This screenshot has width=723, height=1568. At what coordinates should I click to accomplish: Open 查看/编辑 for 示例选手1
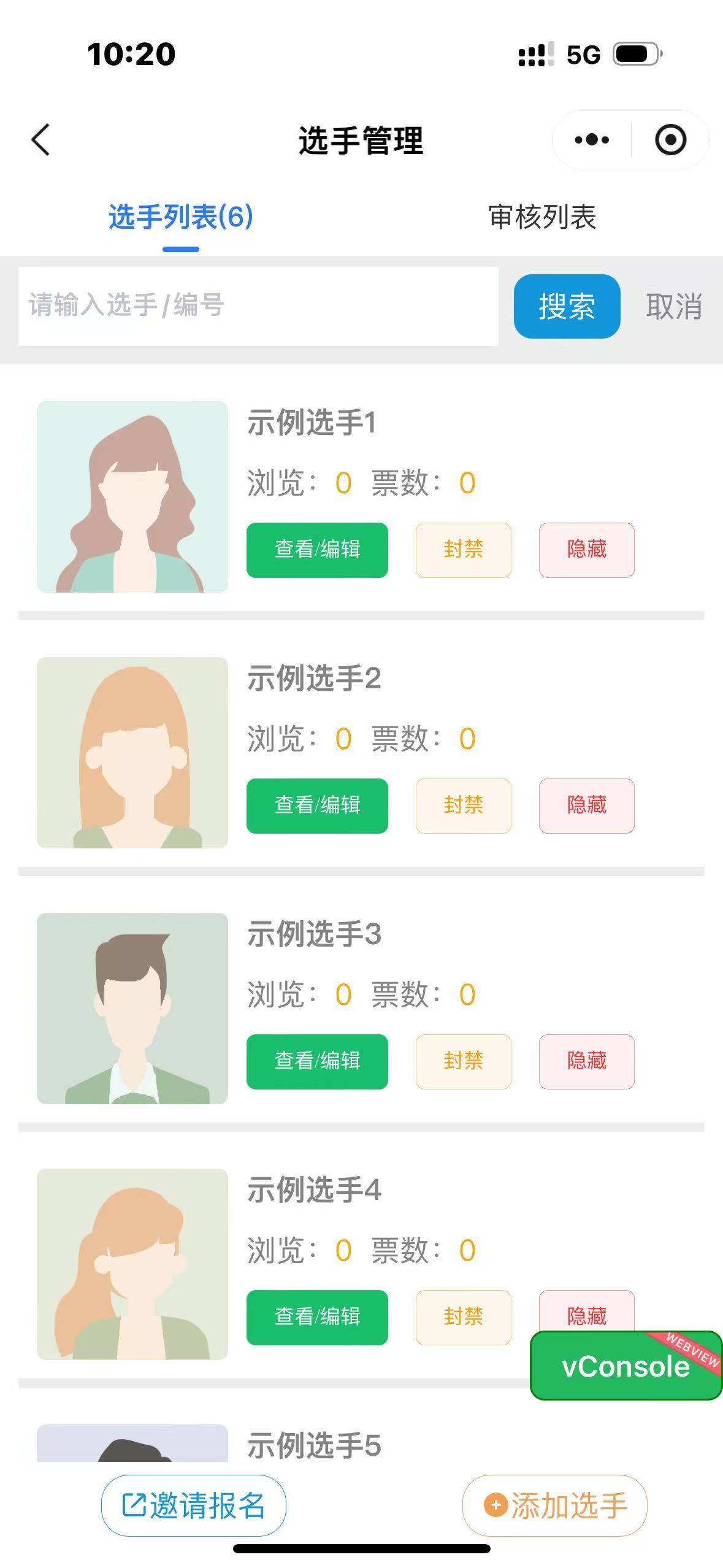coord(317,550)
